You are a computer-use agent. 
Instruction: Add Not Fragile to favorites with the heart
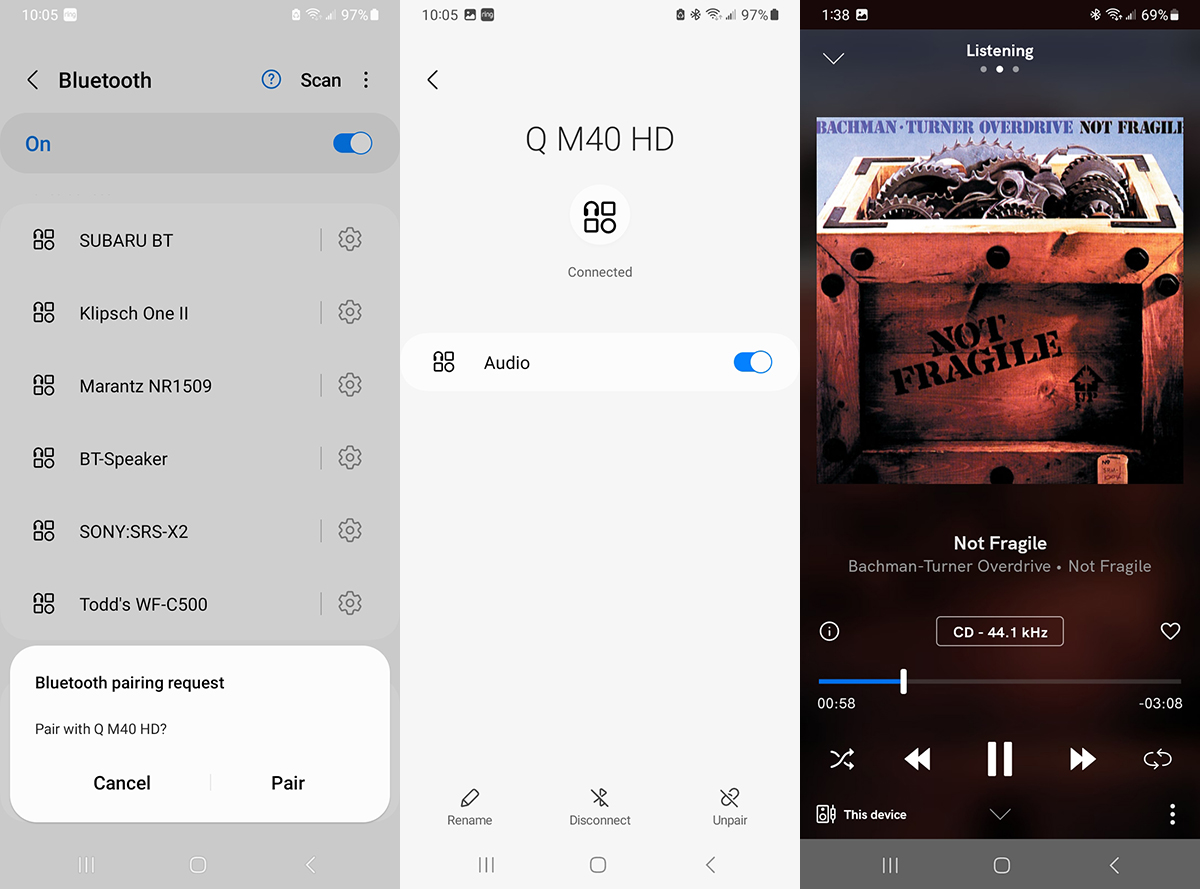pos(1170,631)
